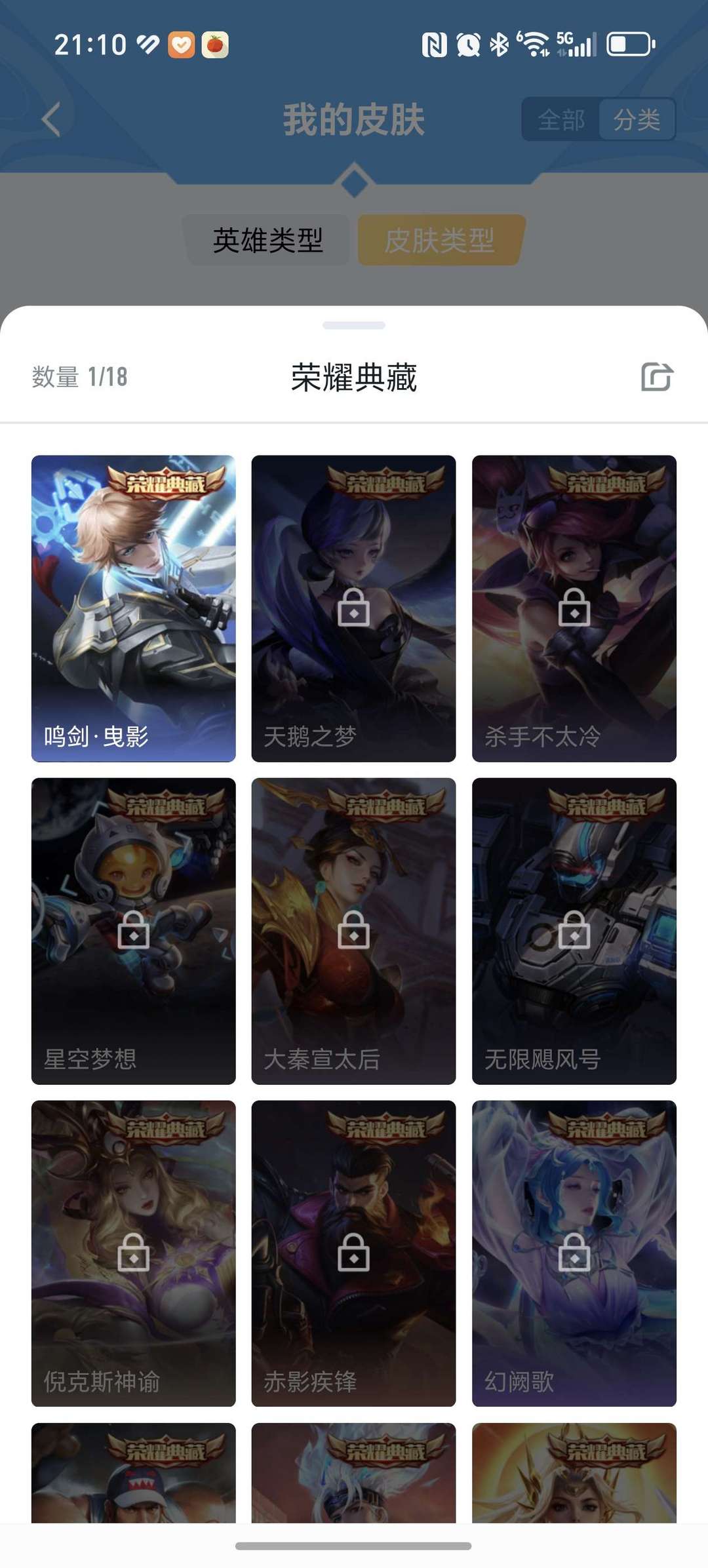View the 大秦宣太后 skin card
The image size is (708, 1568).
coord(353,931)
